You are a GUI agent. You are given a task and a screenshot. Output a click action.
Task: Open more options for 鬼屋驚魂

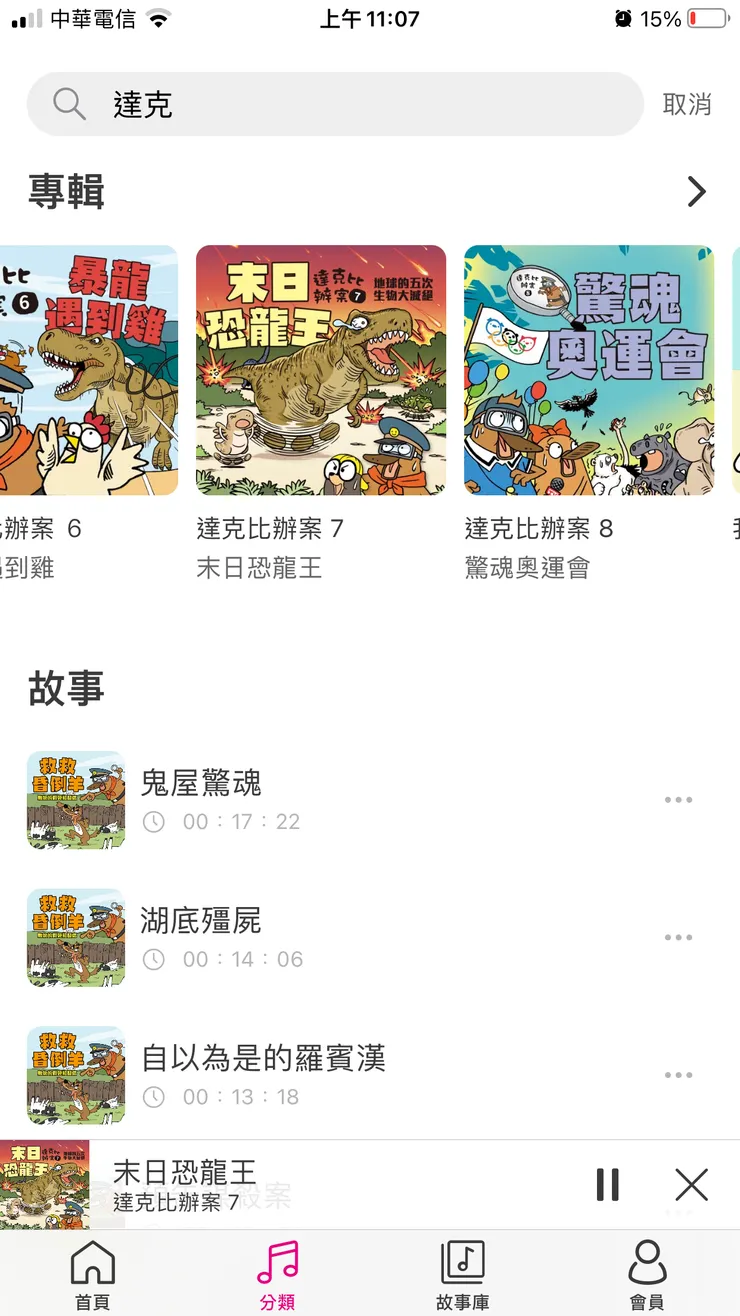pyautogui.click(x=679, y=799)
